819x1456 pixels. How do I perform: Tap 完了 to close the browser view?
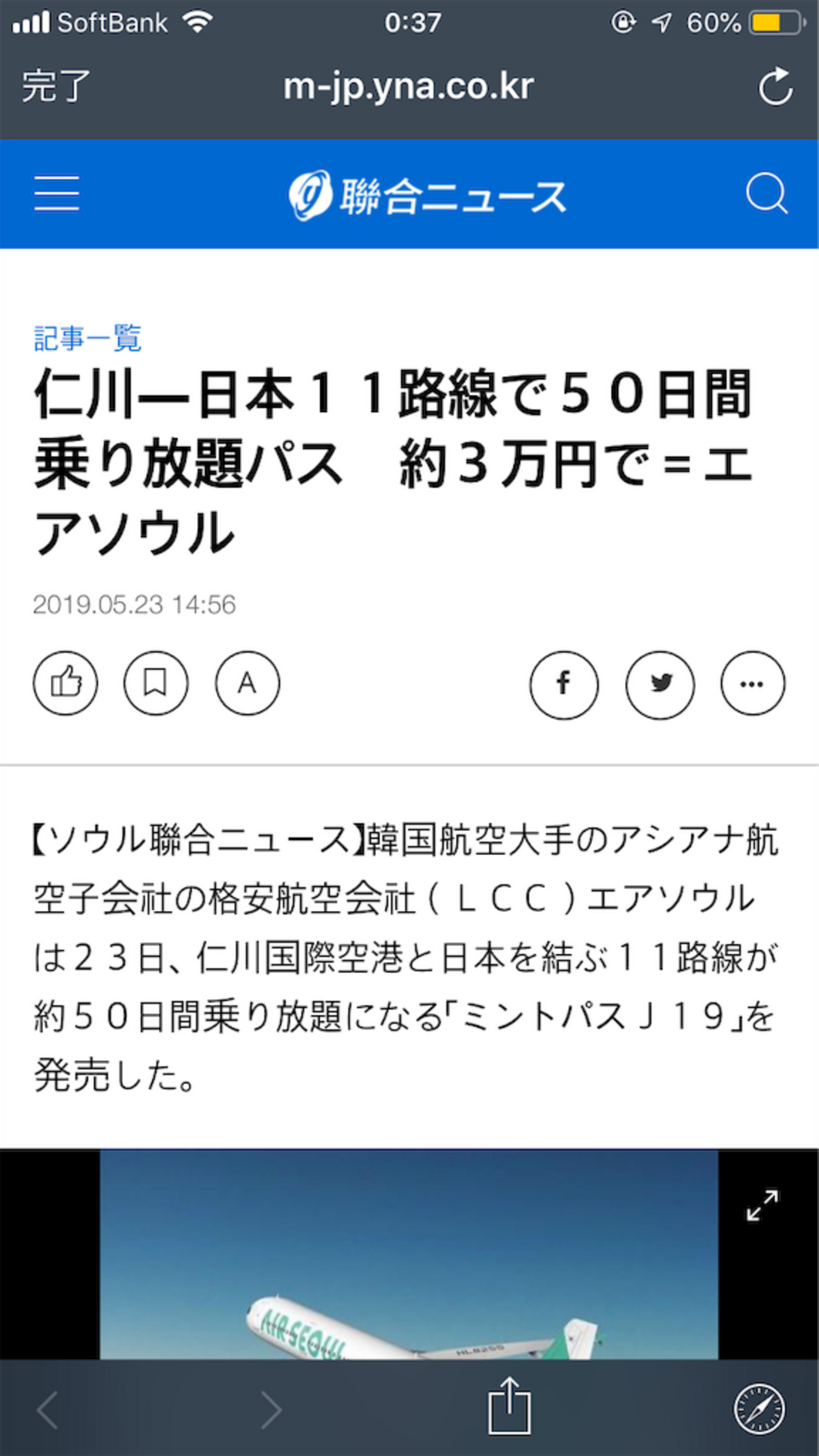pos(55,86)
